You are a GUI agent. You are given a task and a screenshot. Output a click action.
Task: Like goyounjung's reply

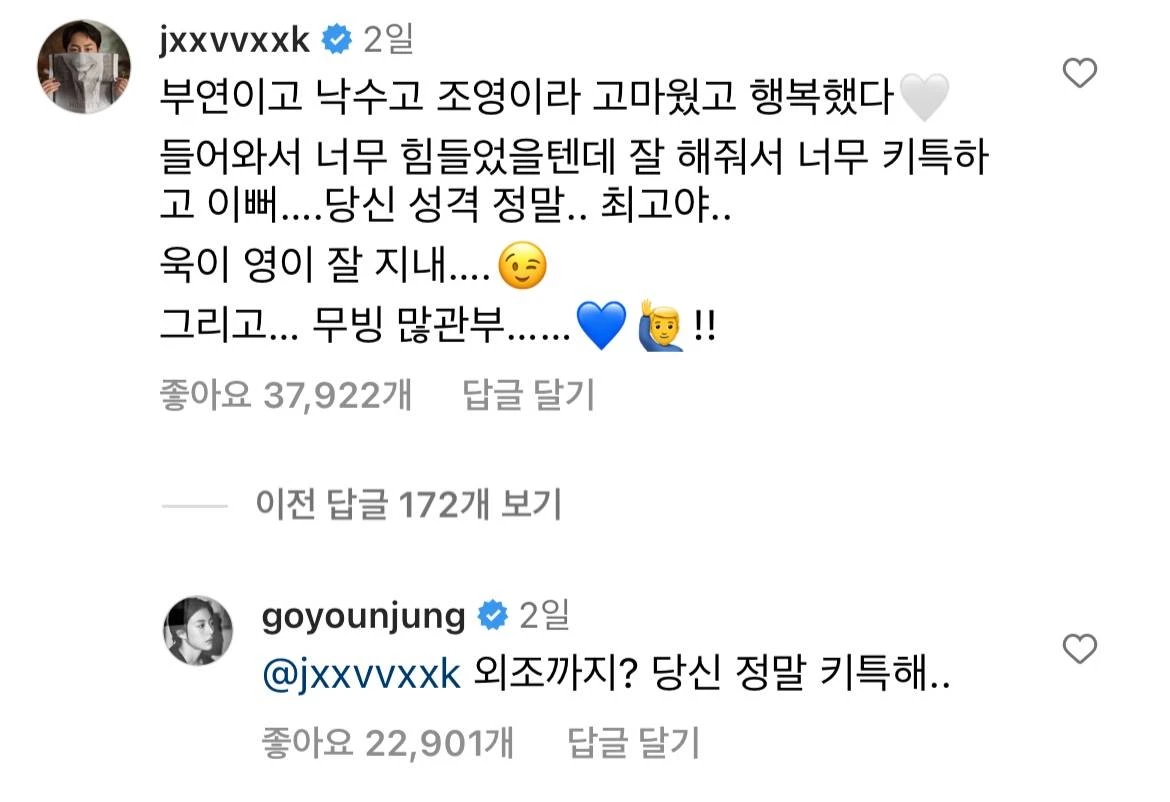pos(1080,651)
